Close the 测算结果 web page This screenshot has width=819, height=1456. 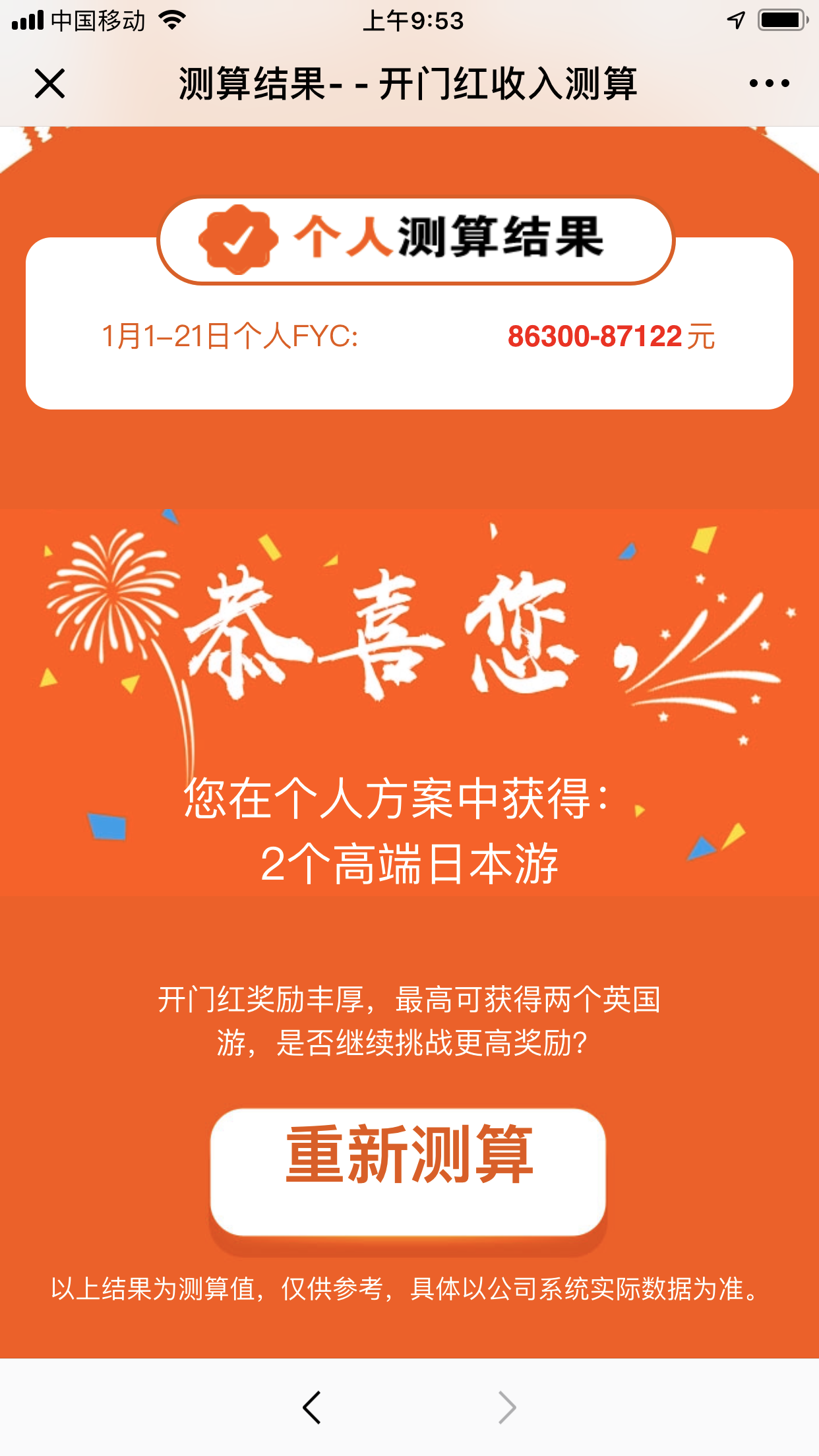[x=49, y=84]
